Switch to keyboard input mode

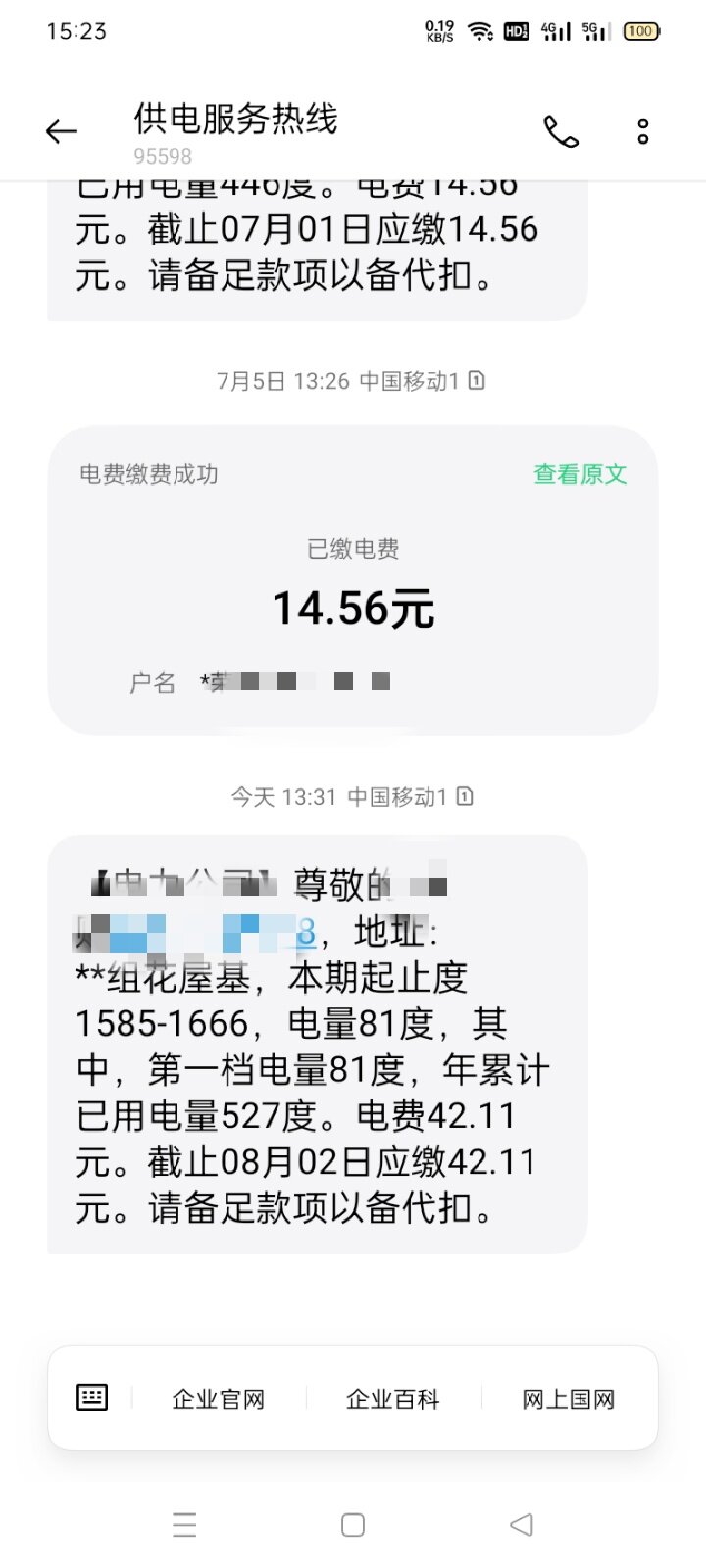point(92,1397)
